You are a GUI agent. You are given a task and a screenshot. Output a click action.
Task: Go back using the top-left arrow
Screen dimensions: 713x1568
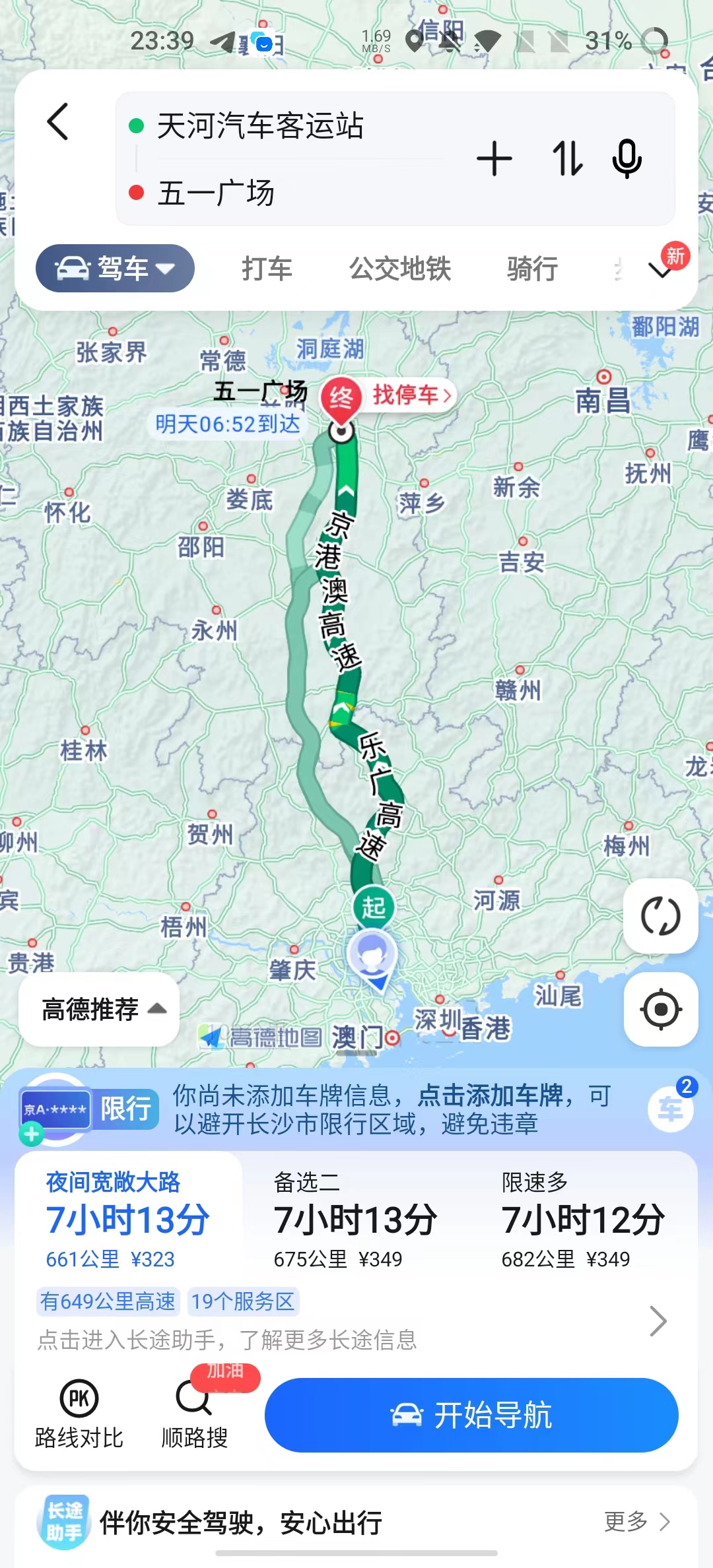[58, 121]
